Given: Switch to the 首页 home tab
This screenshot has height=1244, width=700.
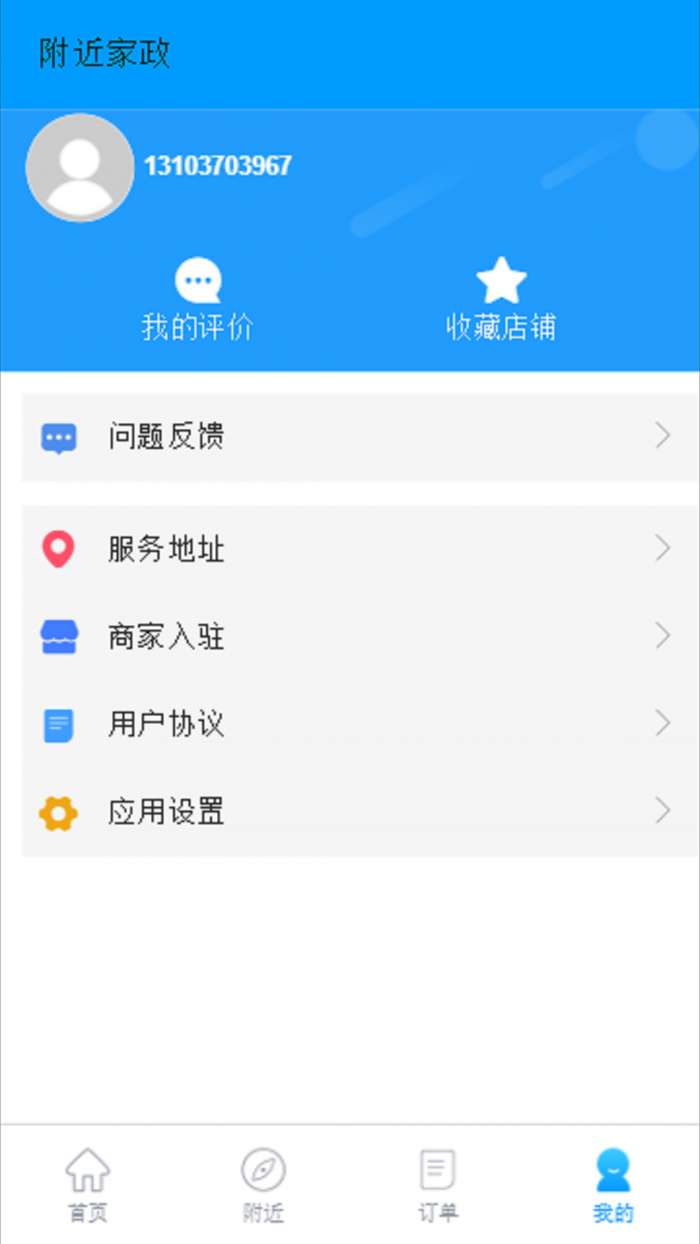Looking at the screenshot, I should [x=87, y=1185].
